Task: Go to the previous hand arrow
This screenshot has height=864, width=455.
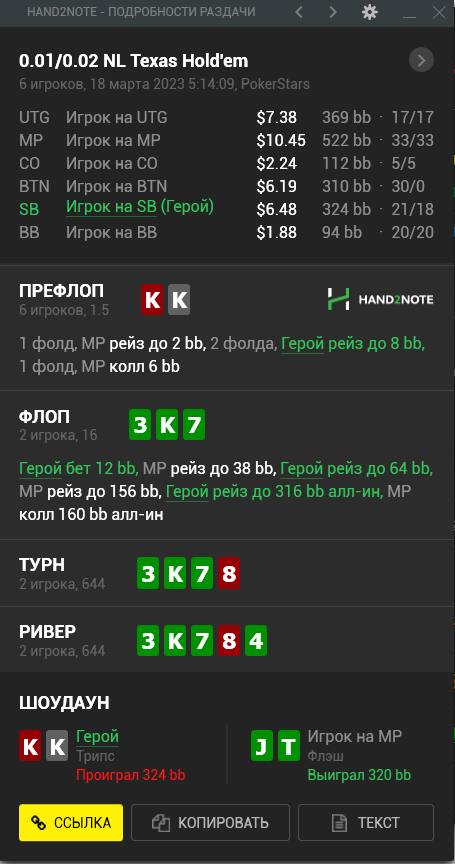Action: click(x=299, y=12)
